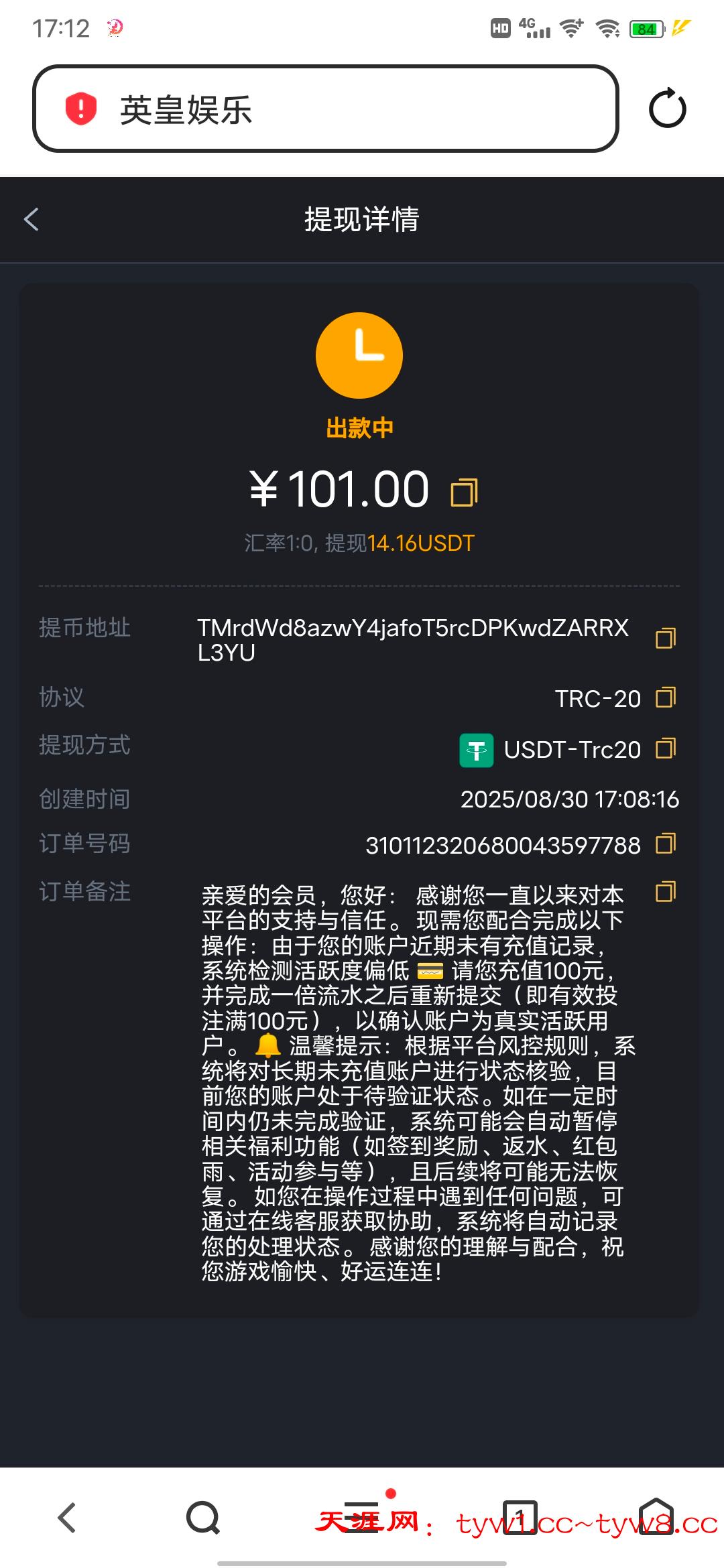
Task: Copy the 订单号码 order number
Action: point(665,844)
